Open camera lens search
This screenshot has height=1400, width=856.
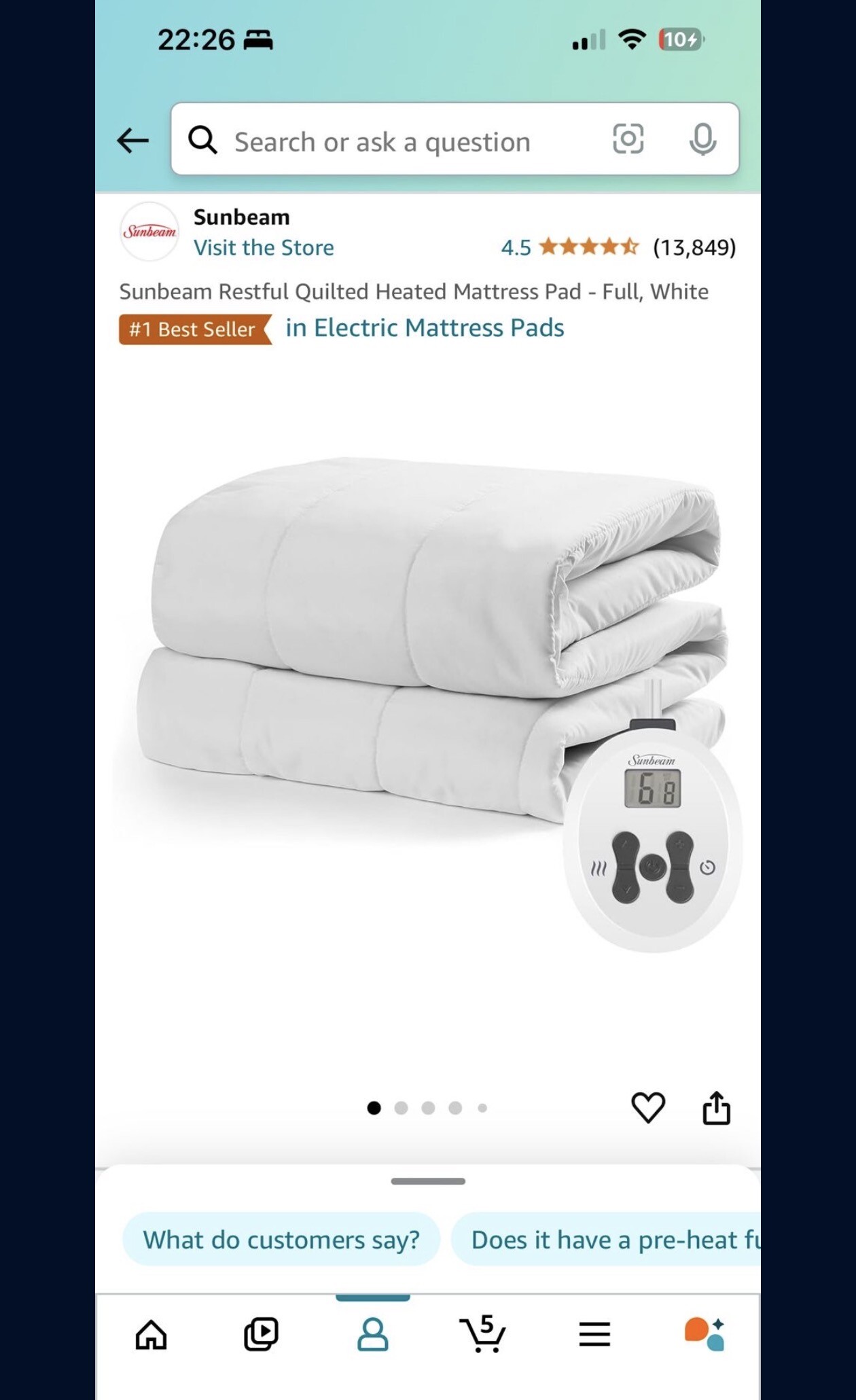pyautogui.click(x=628, y=139)
